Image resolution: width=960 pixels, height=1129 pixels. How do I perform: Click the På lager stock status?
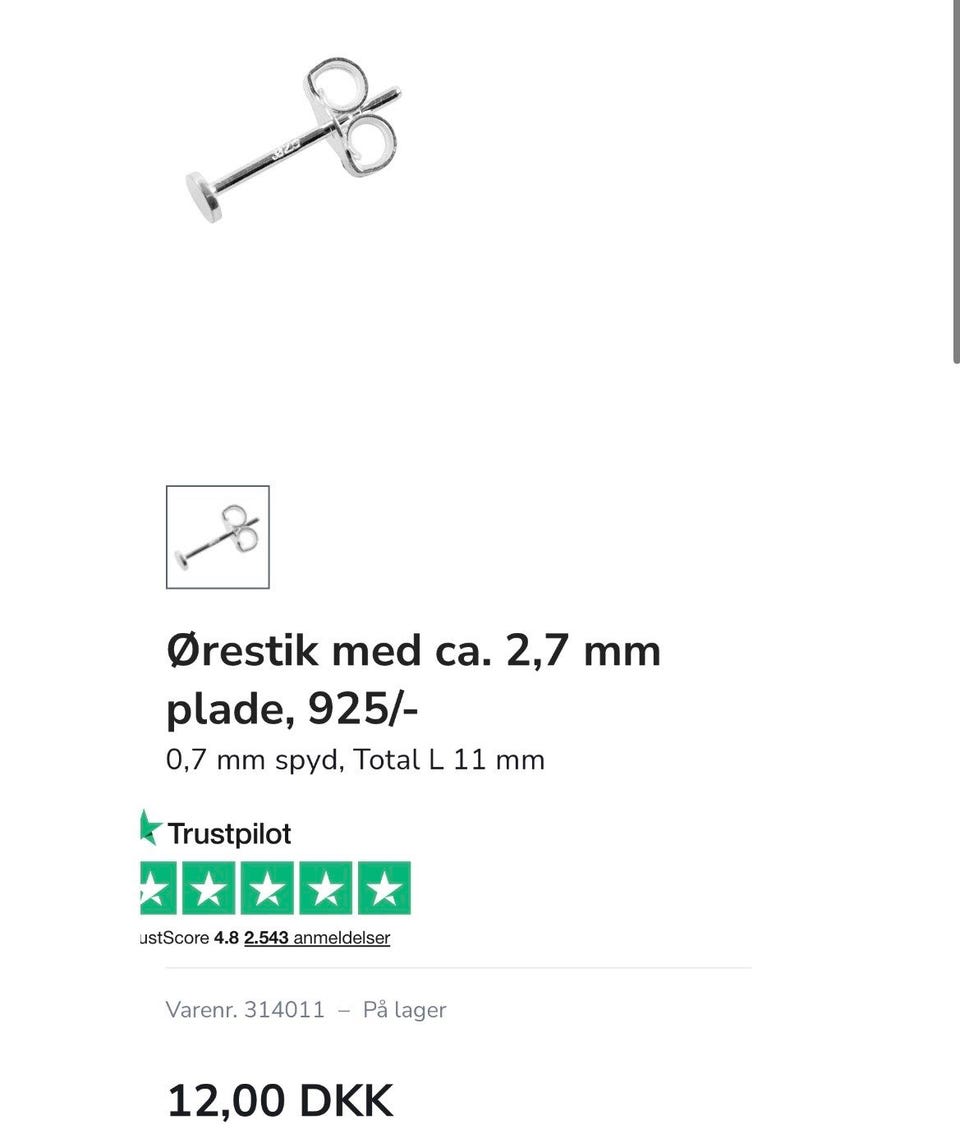tap(404, 1010)
